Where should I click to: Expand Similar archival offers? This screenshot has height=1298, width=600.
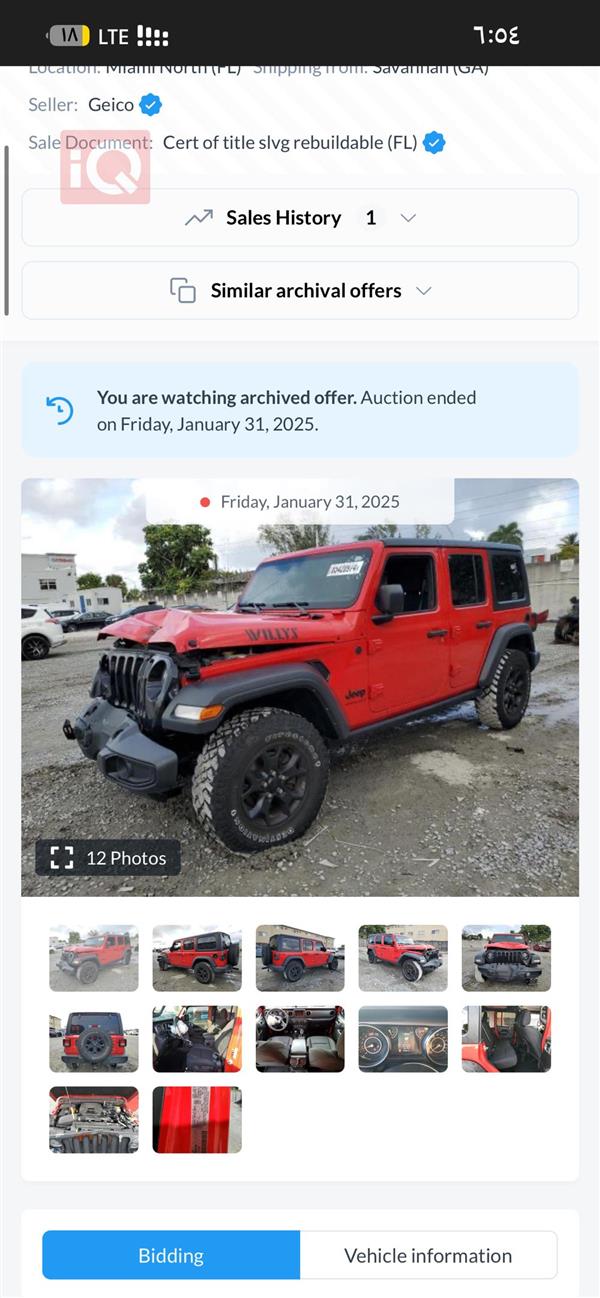300,291
